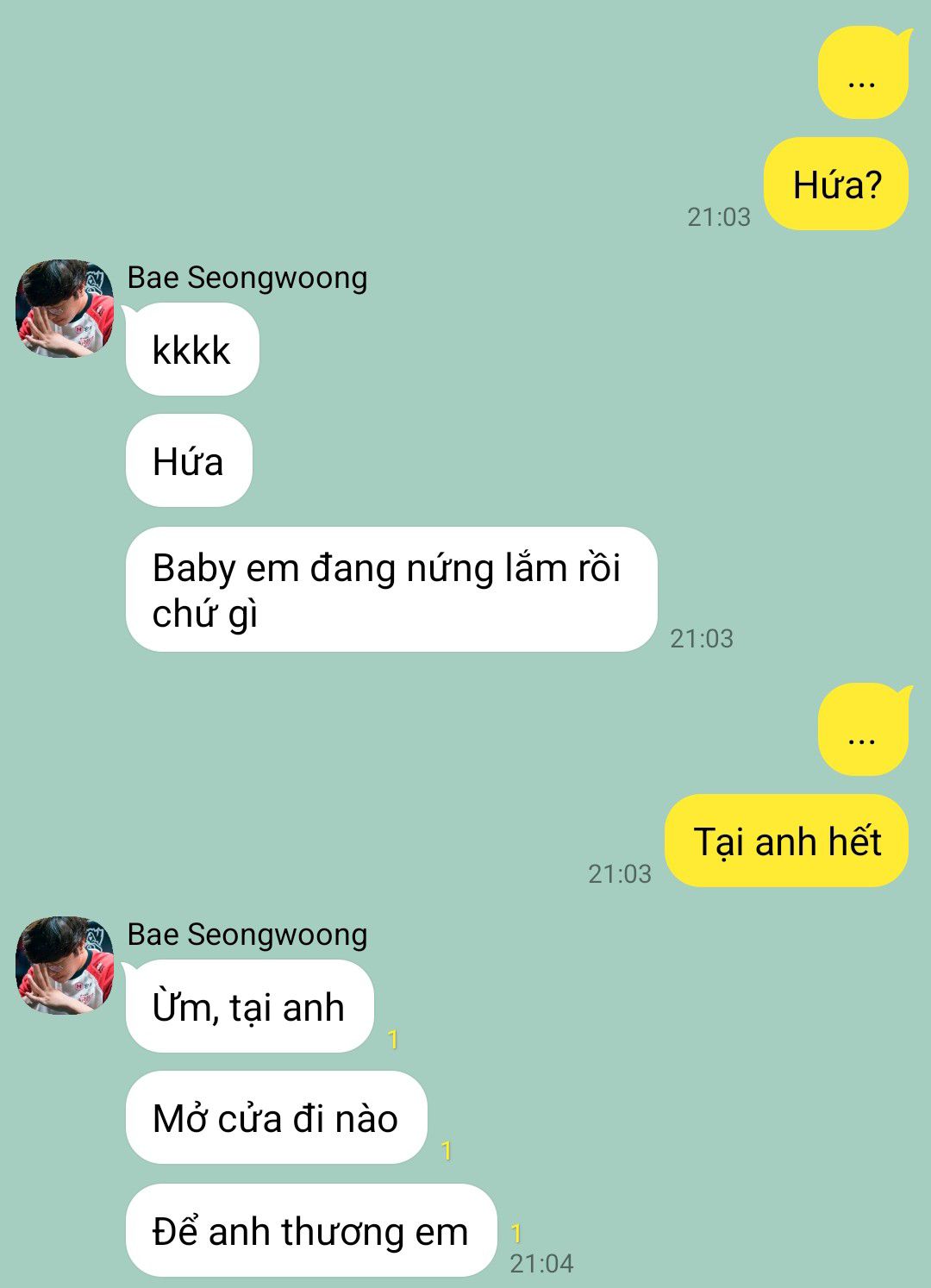This screenshot has height=1288, width=931.
Task: Open Bae Seongwoong's avatar beside the Ừm, tại anh message
Action: [65, 965]
